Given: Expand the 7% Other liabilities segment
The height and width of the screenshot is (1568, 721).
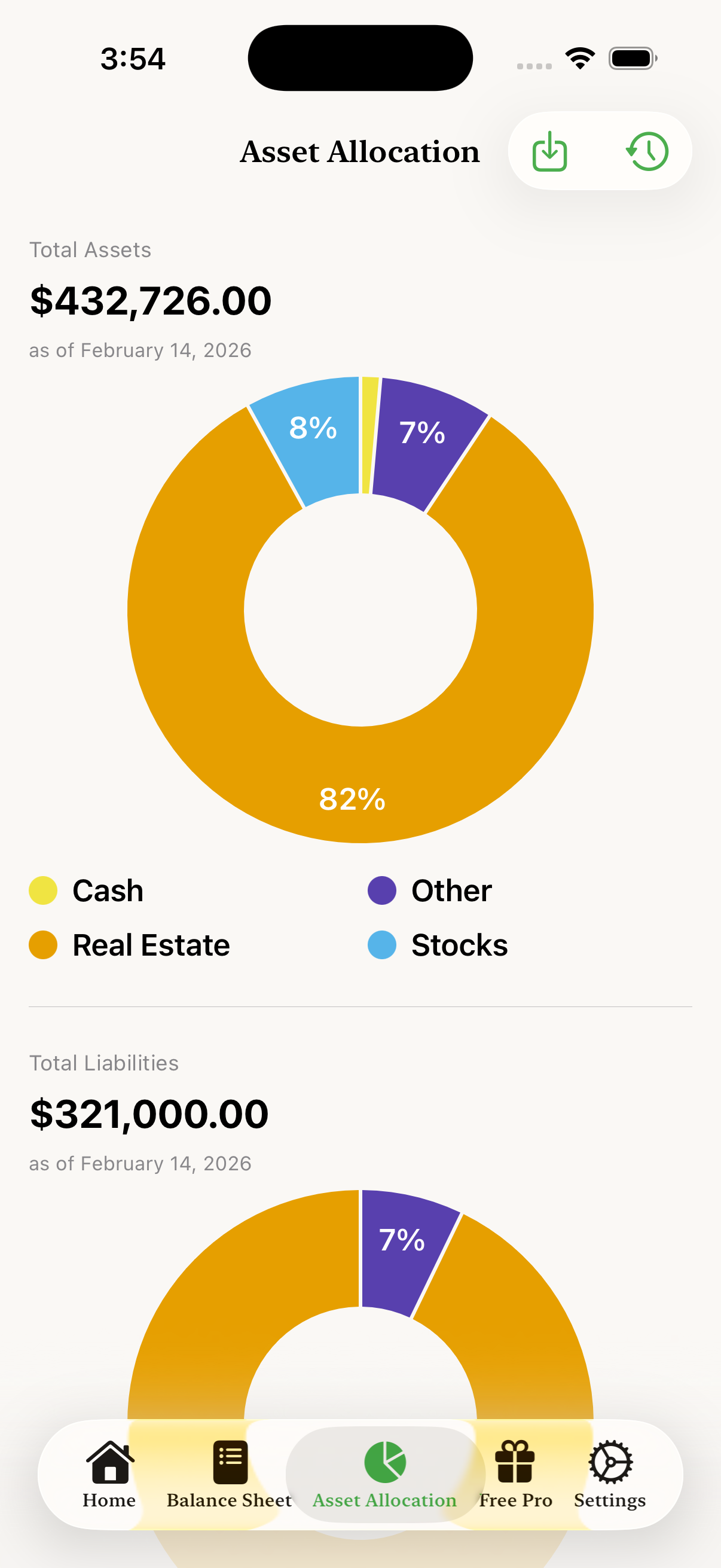Looking at the screenshot, I should click(x=402, y=1238).
